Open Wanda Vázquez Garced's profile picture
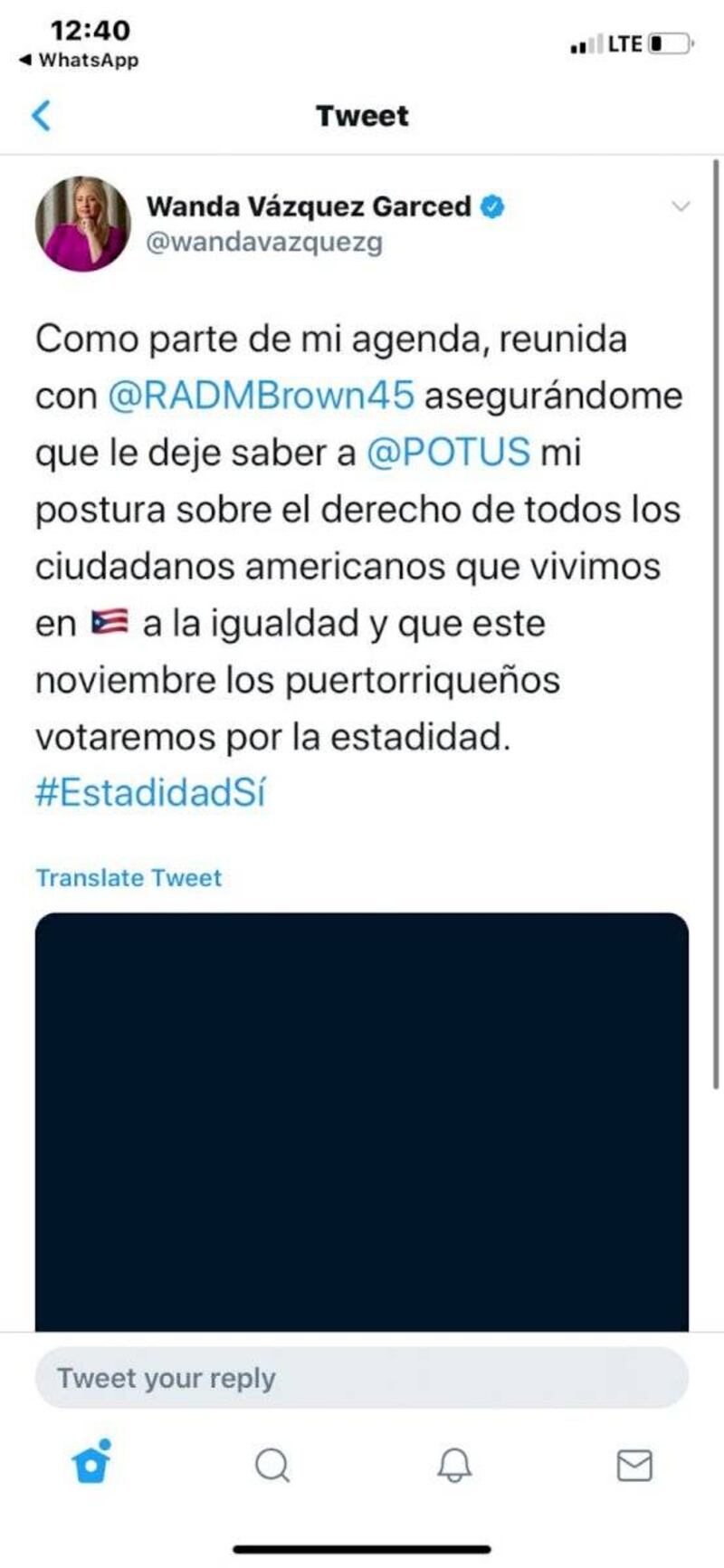724x1568 pixels. tap(82, 224)
